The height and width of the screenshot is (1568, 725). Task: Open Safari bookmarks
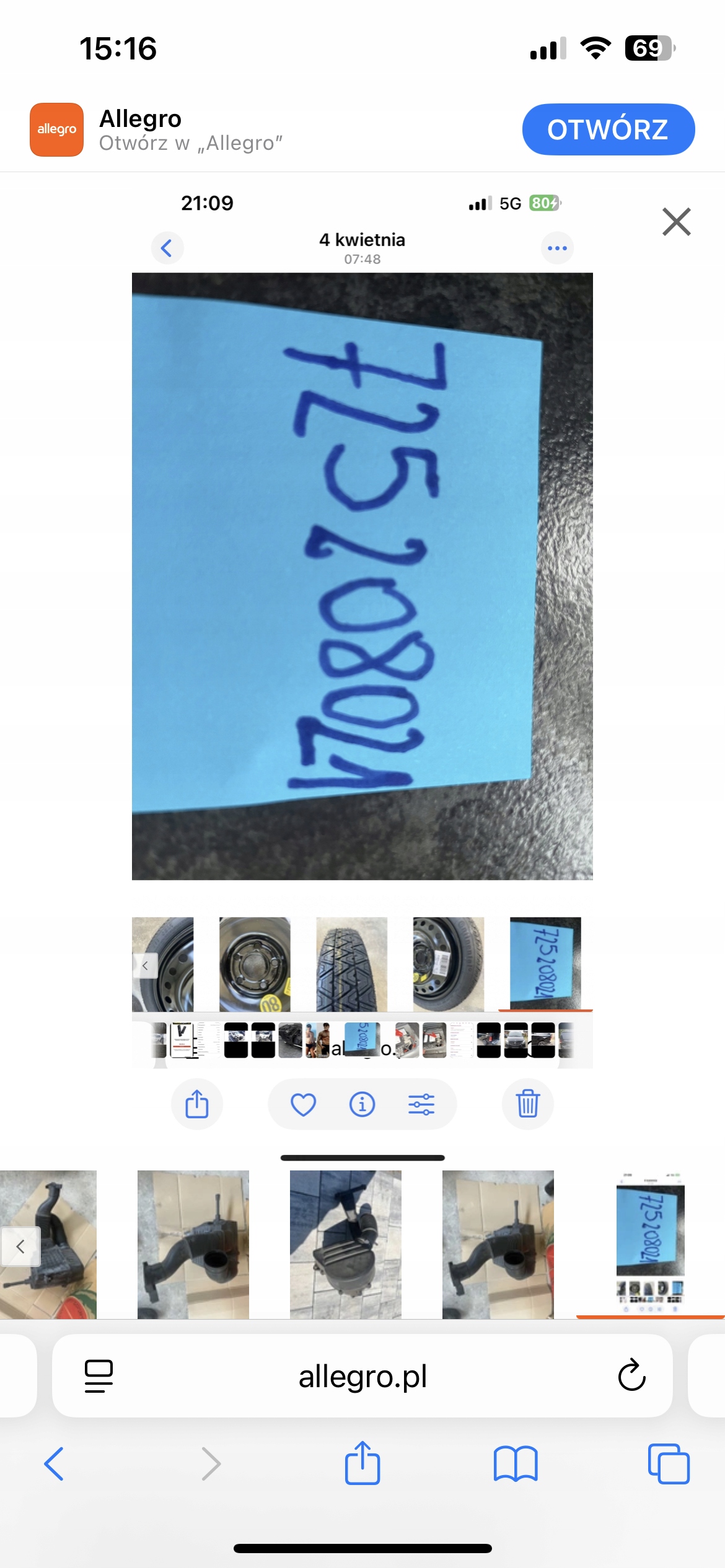[x=515, y=1464]
